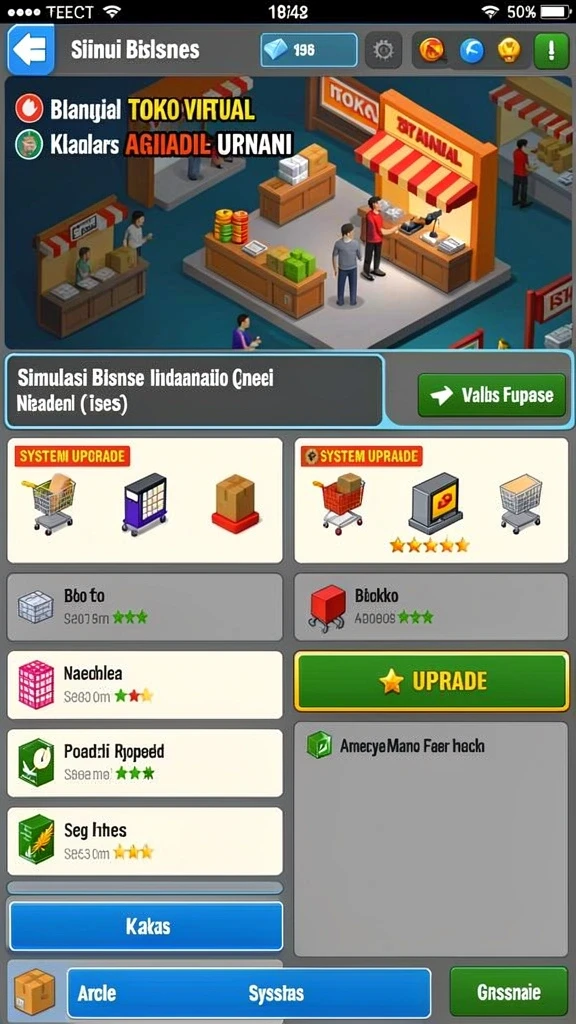Tap the blue round icon in top bar
This screenshot has height=1024, width=576.
472,50
